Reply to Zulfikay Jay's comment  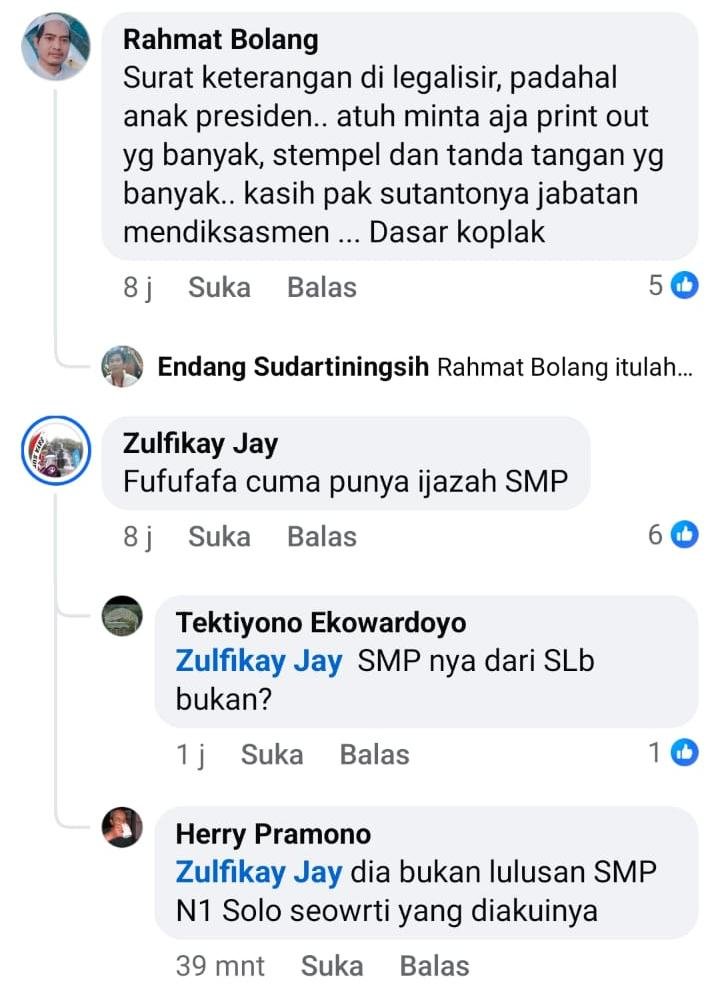(321, 536)
